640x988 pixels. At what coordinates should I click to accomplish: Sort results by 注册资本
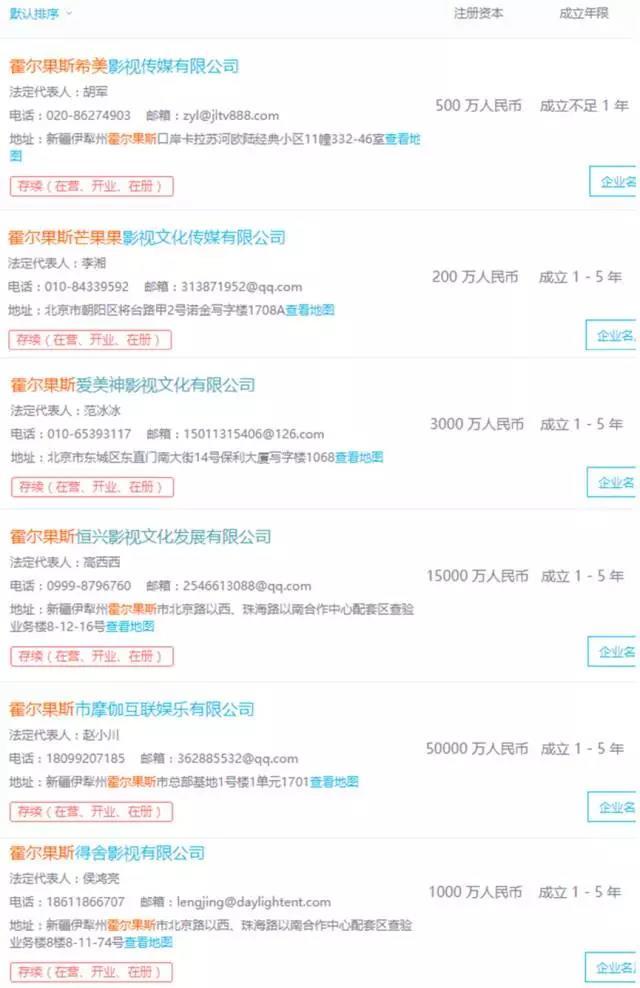(478, 14)
